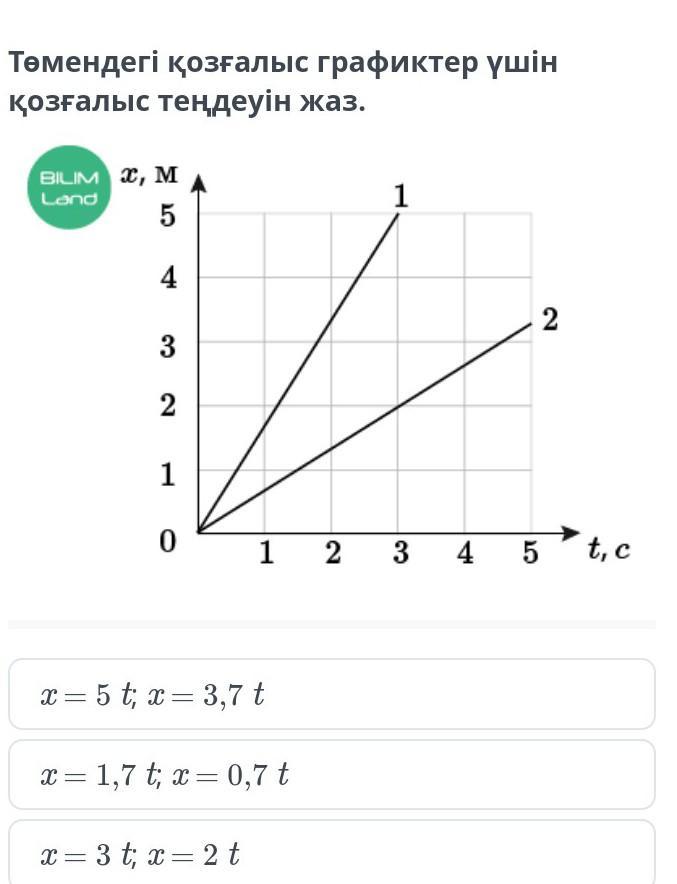This screenshot has width=677, height=884.
Task: Choose option x = 1,7t; x = 0,7t
Action: point(331,774)
